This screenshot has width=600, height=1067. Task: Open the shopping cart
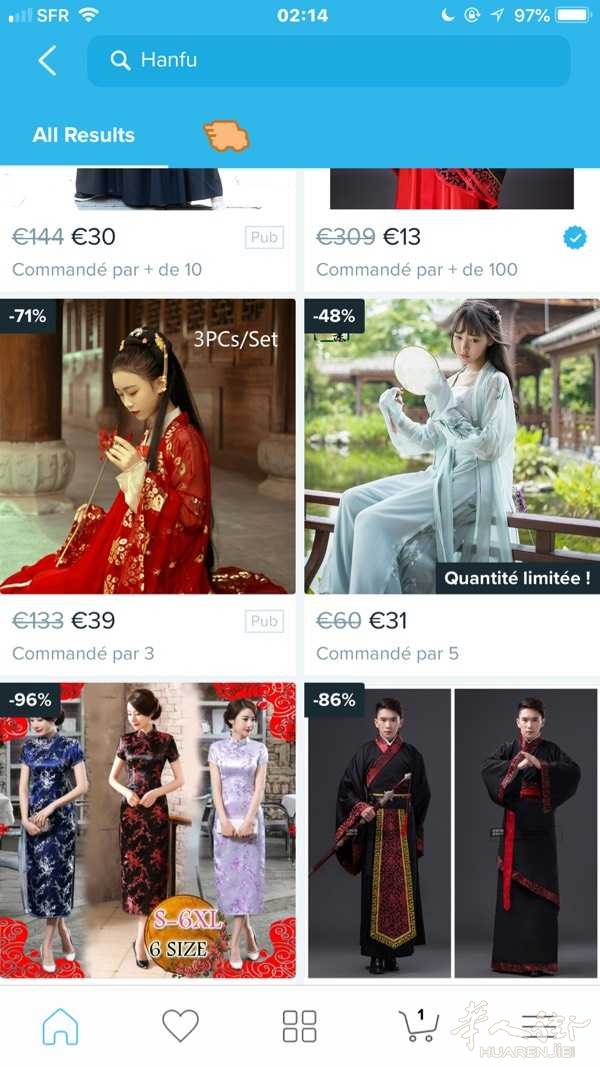418,1025
